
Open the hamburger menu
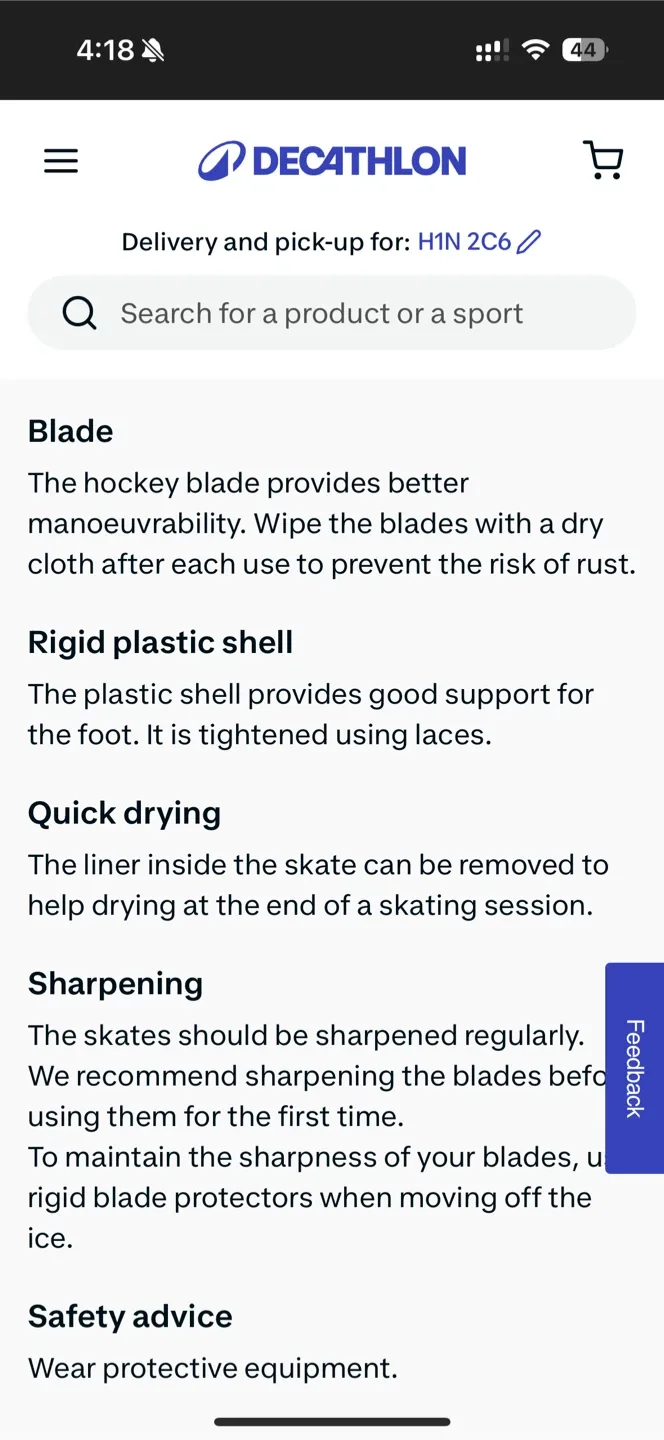61,161
